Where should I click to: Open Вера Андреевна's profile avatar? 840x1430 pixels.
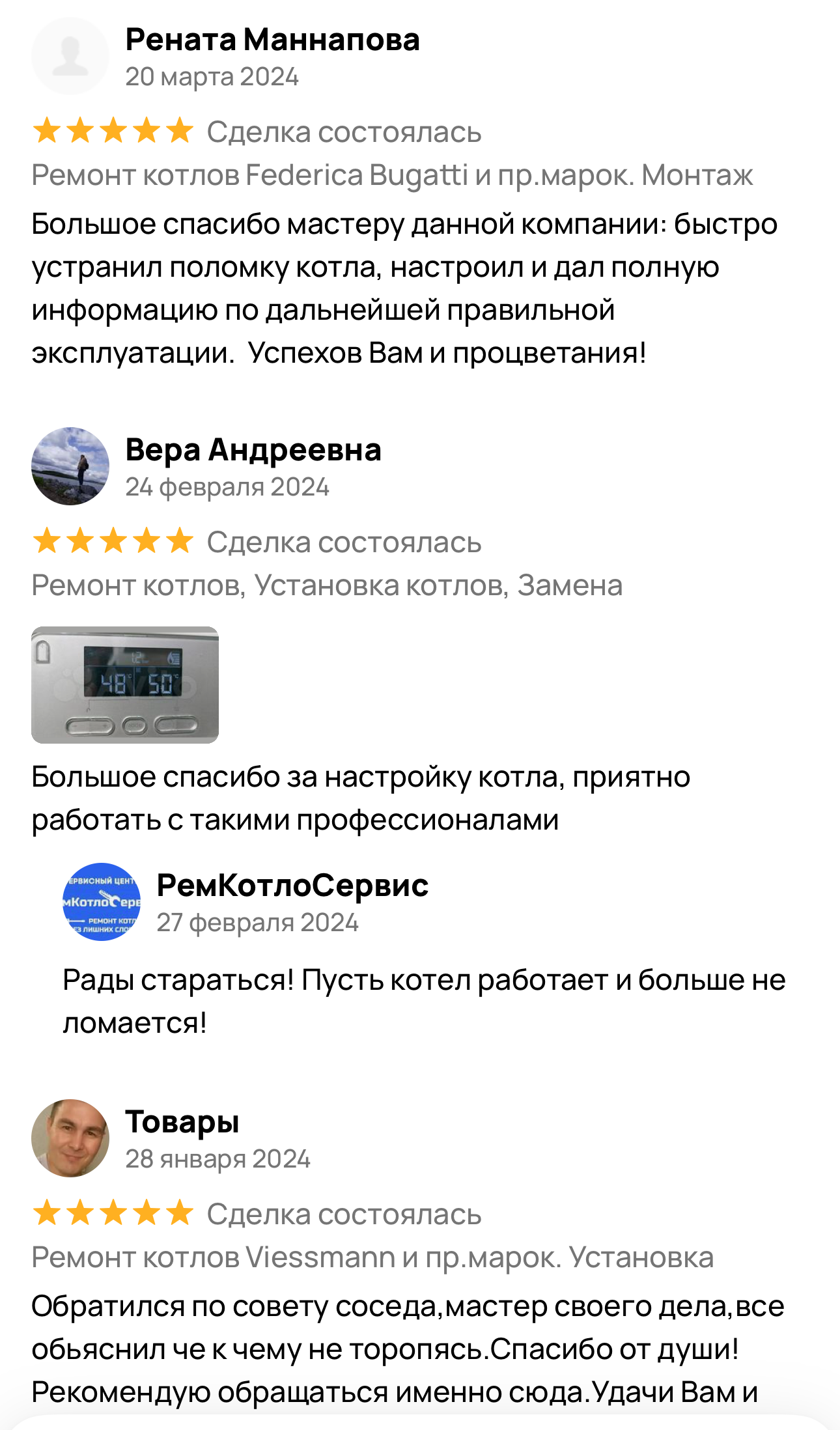click(70, 466)
